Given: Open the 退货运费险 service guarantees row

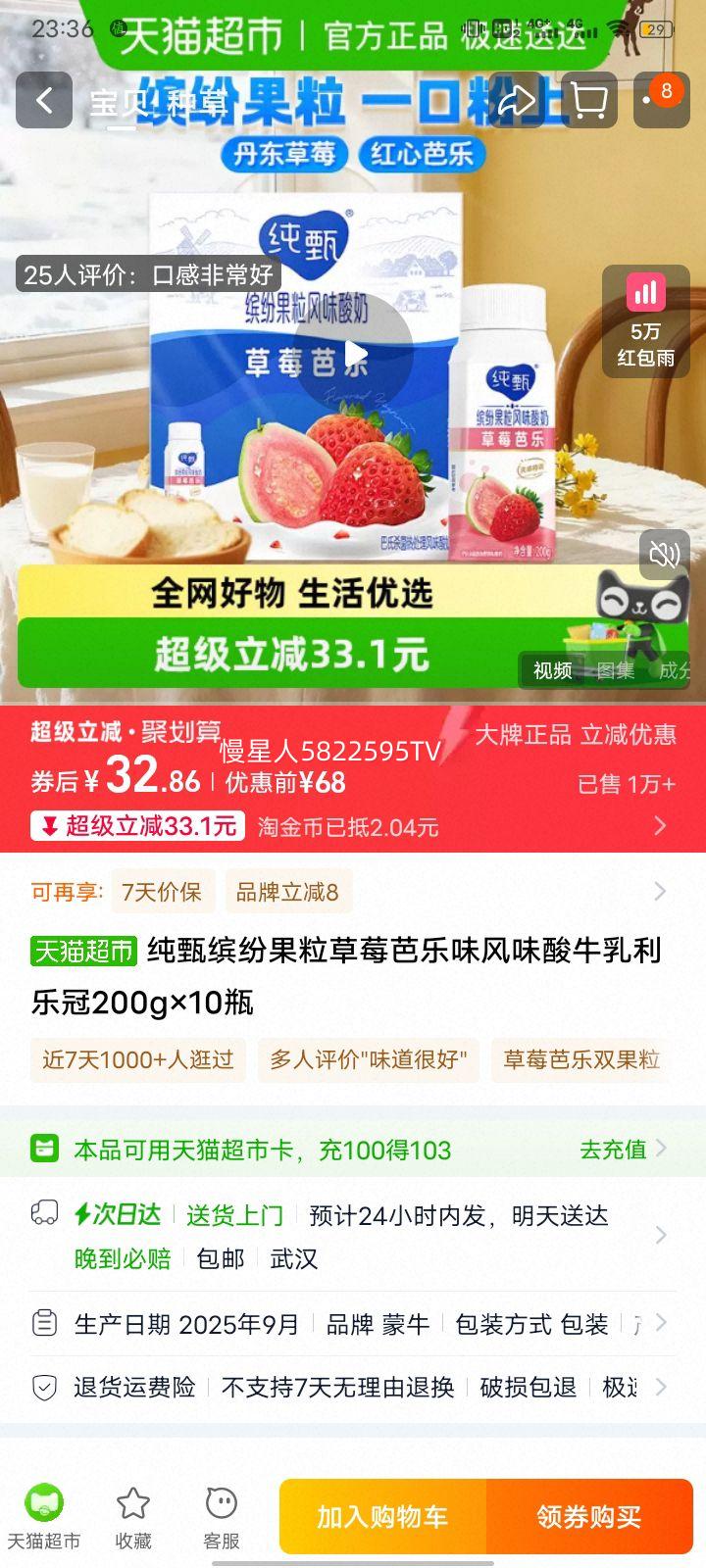Looking at the screenshot, I should tap(353, 1387).
